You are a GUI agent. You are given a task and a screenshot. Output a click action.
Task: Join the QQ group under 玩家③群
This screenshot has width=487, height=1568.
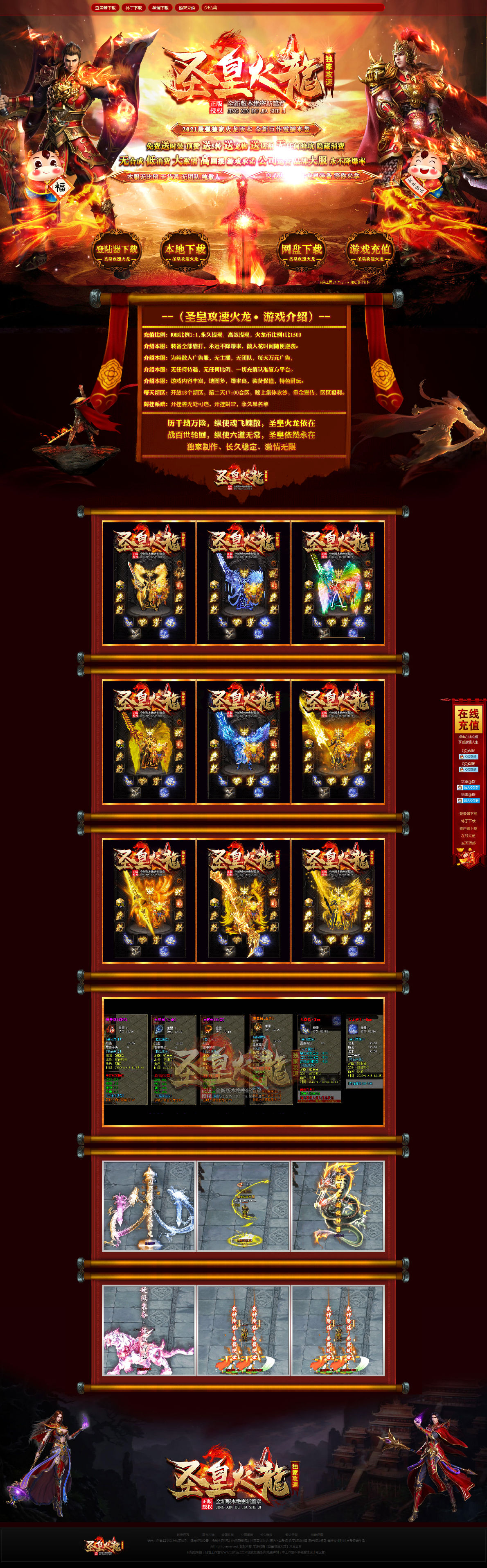pyautogui.click(x=468, y=787)
